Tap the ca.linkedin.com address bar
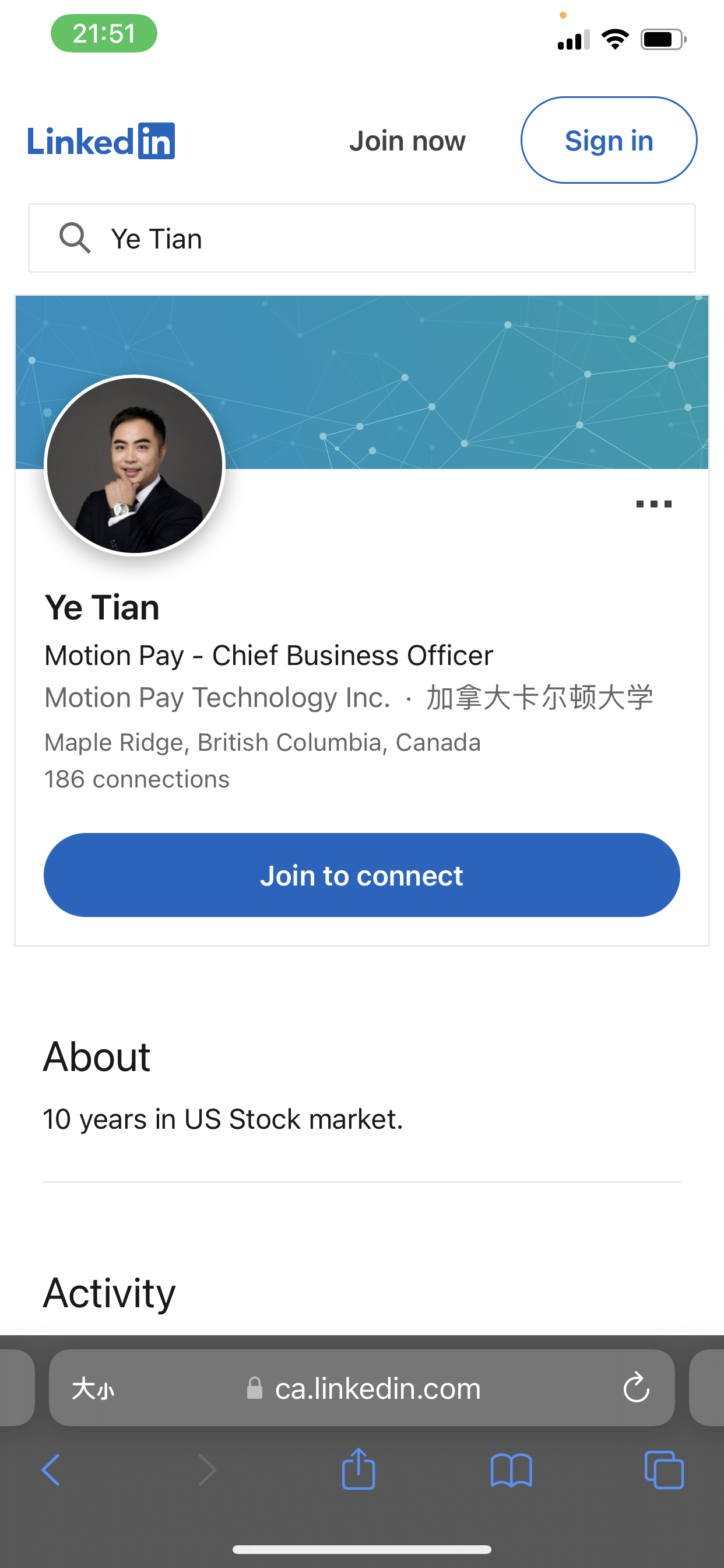Viewport: 724px width, 1568px height. tap(363, 1388)
